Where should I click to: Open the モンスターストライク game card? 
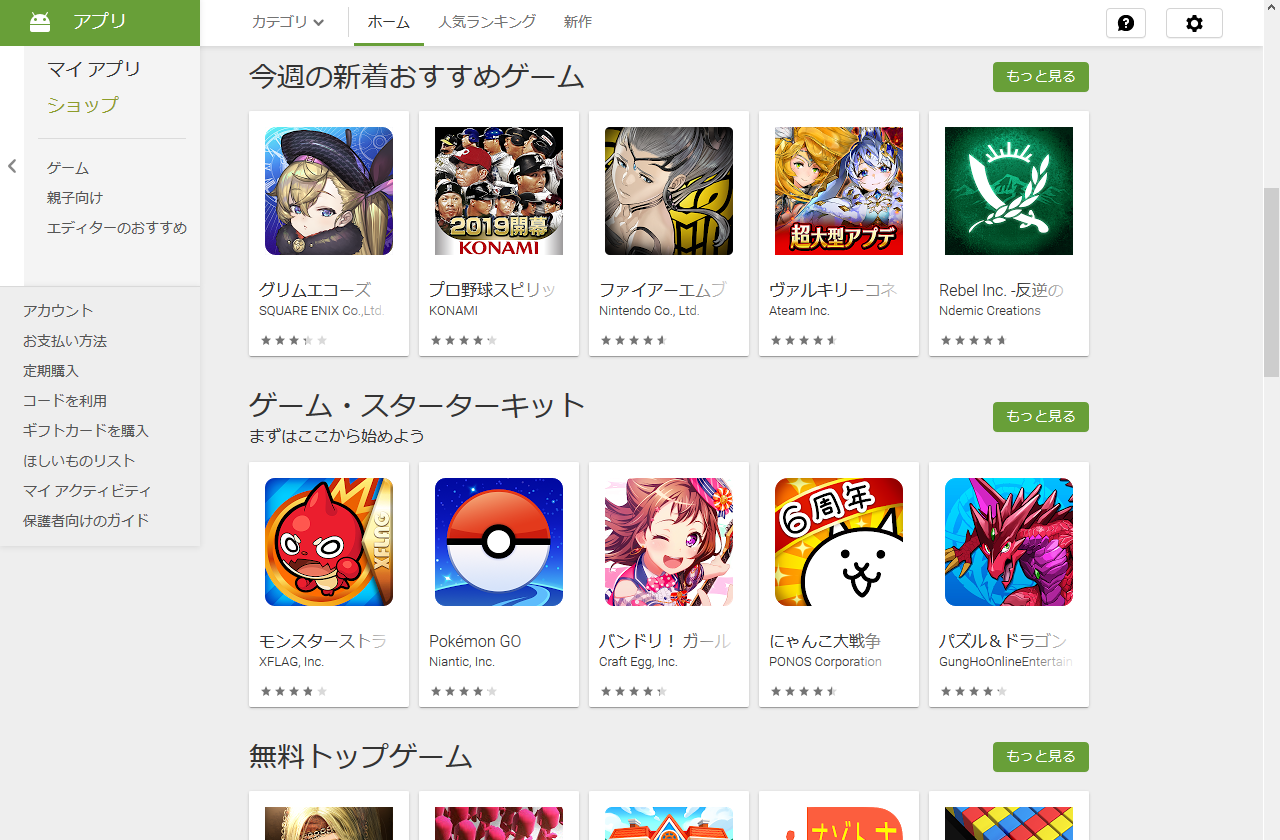click(x=328, y=583)
